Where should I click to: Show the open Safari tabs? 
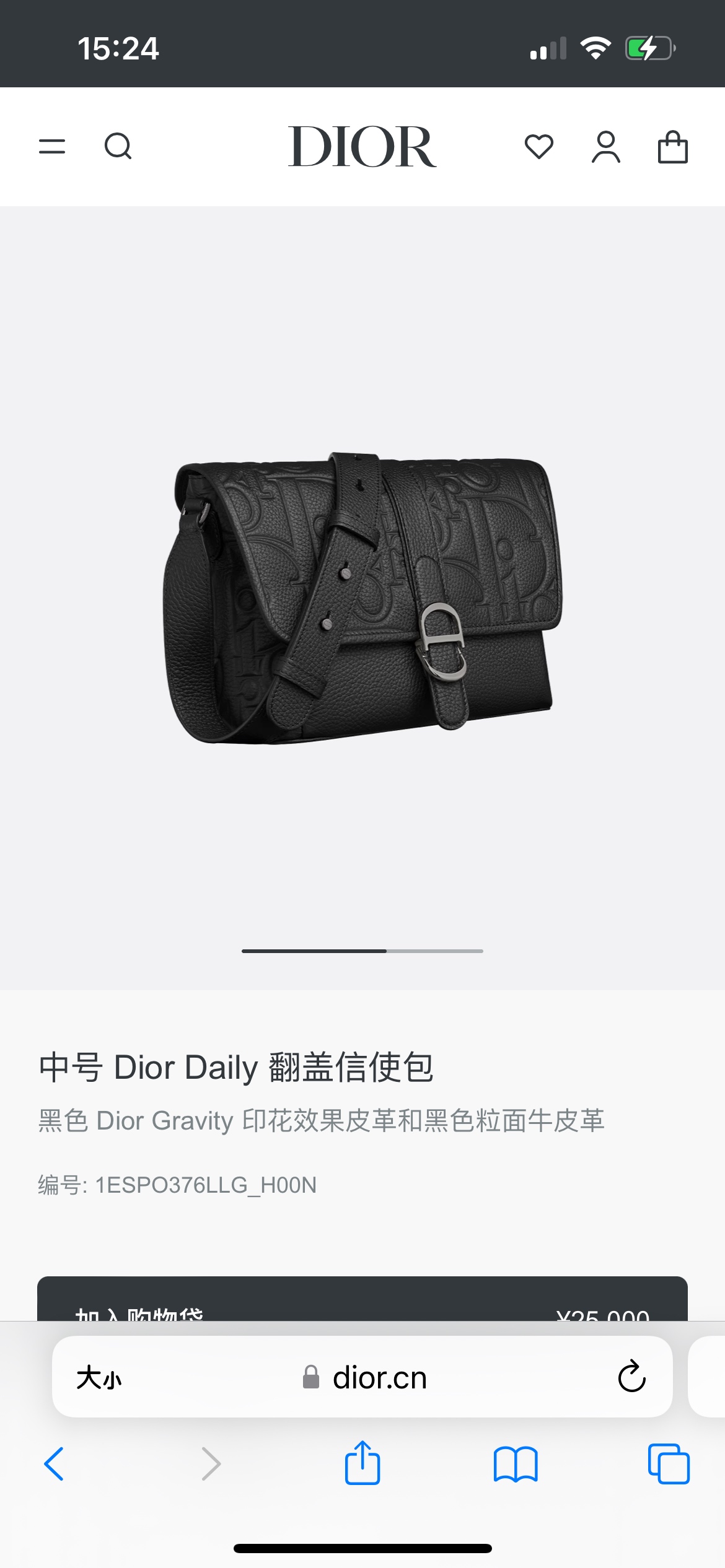coord(669,1464)
